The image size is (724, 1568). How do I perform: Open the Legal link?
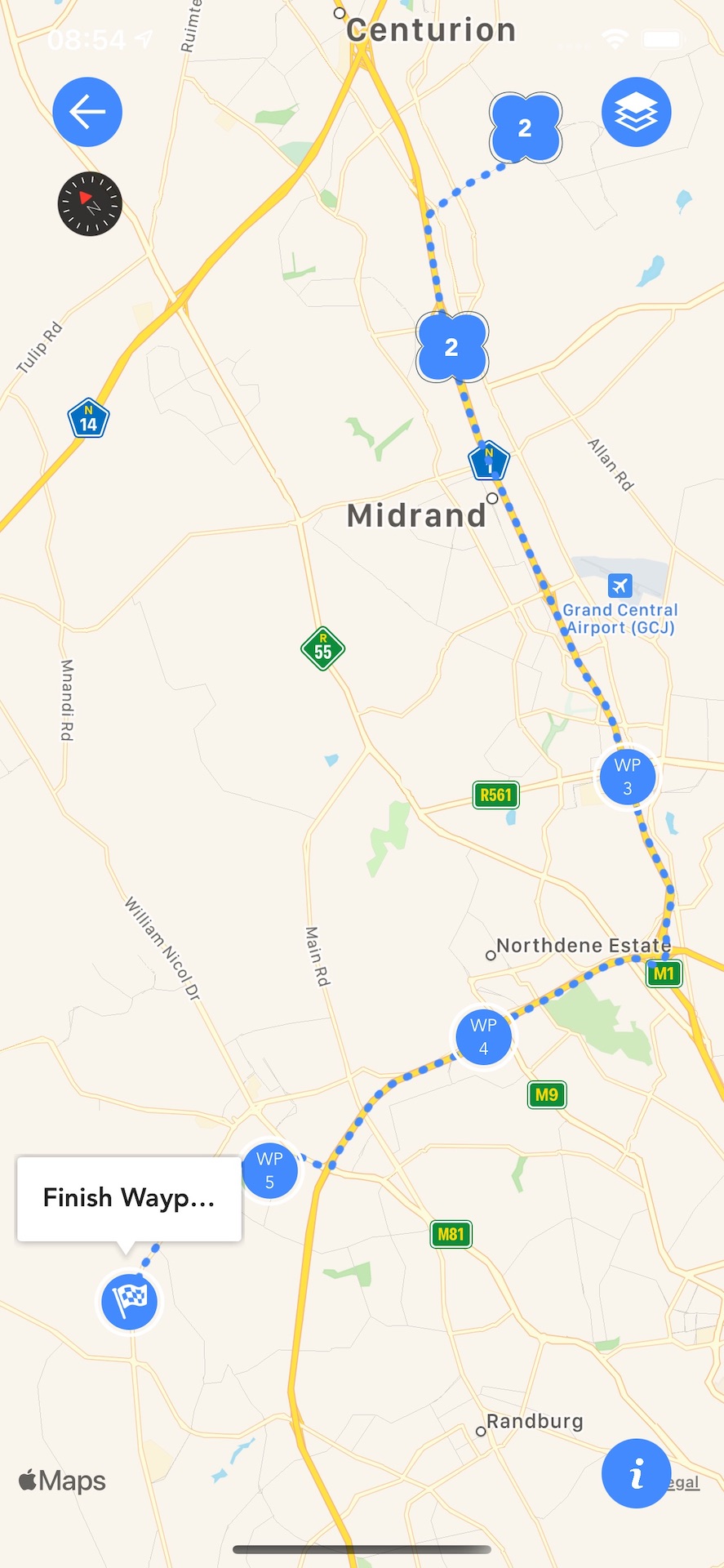[688, 1482]
